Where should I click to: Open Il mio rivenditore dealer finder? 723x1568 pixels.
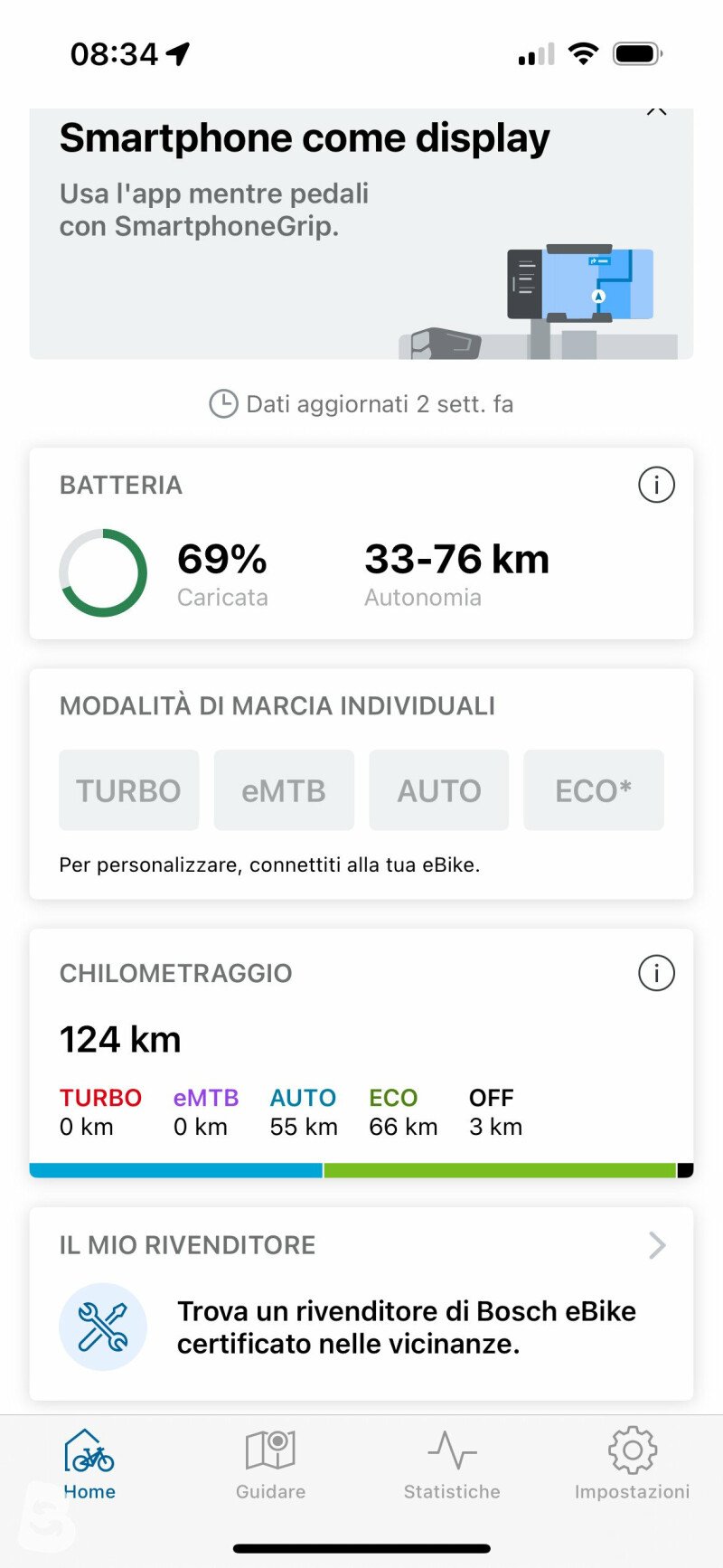(361, 1304)
